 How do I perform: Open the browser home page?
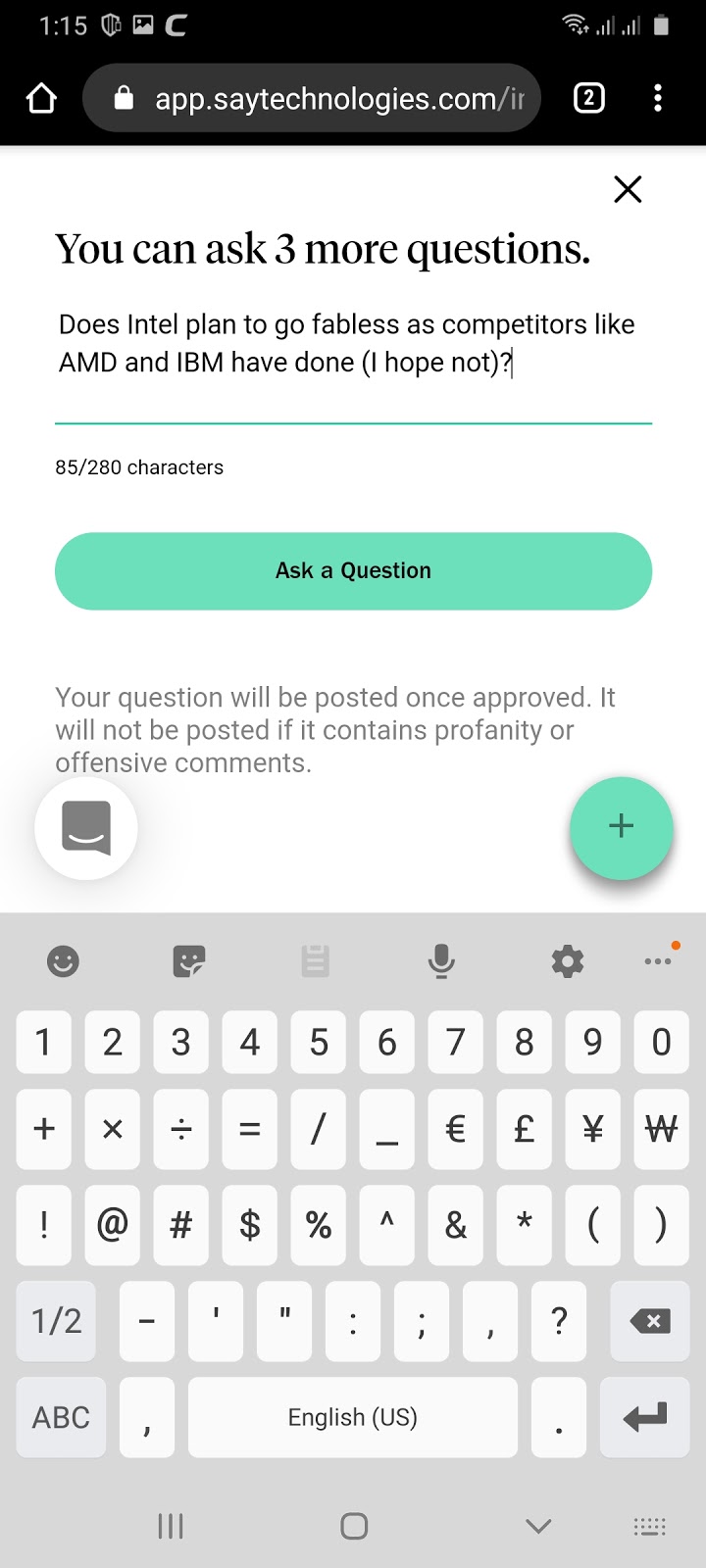[41, 98]
